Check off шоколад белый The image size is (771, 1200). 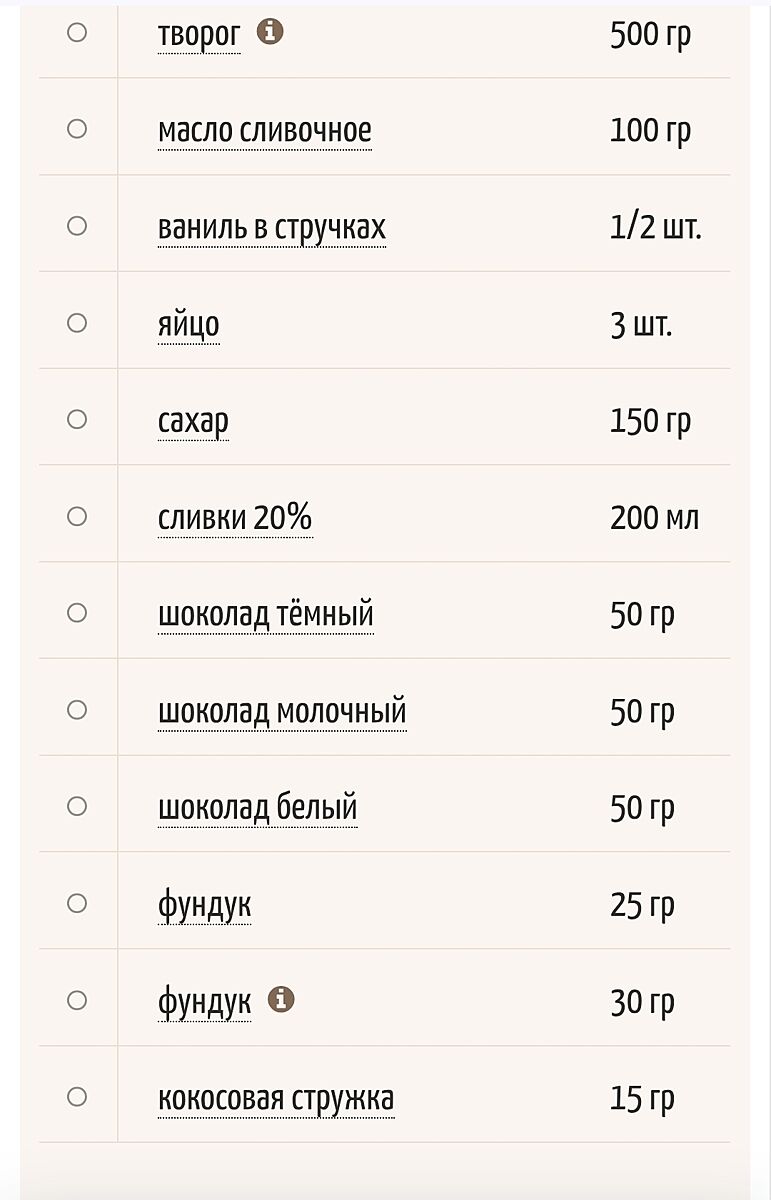77,807
